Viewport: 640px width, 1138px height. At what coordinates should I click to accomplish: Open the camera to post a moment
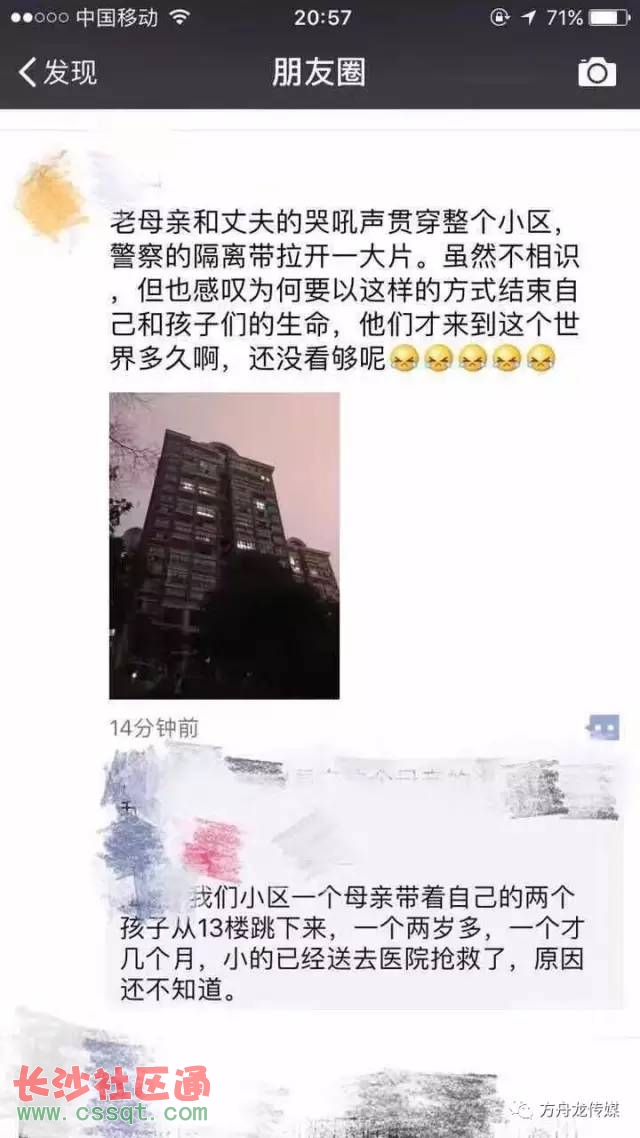(x=597, y=72)
